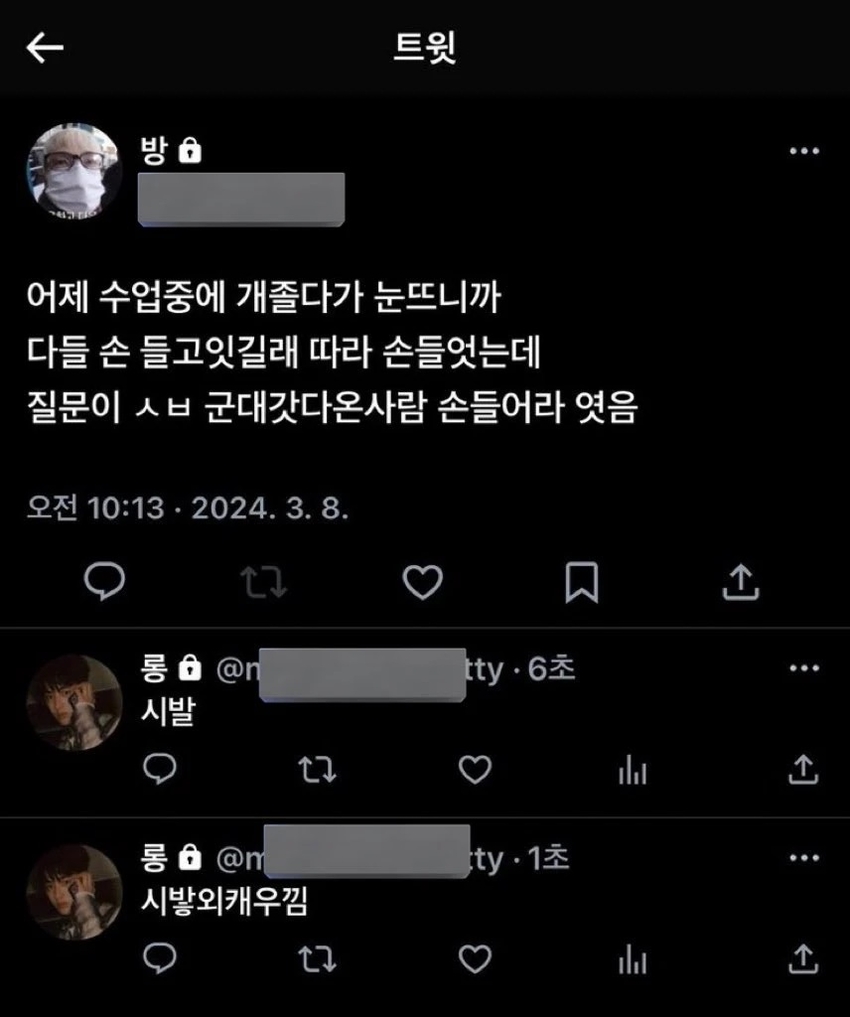Share the 시발 reply

click(804, 769)
